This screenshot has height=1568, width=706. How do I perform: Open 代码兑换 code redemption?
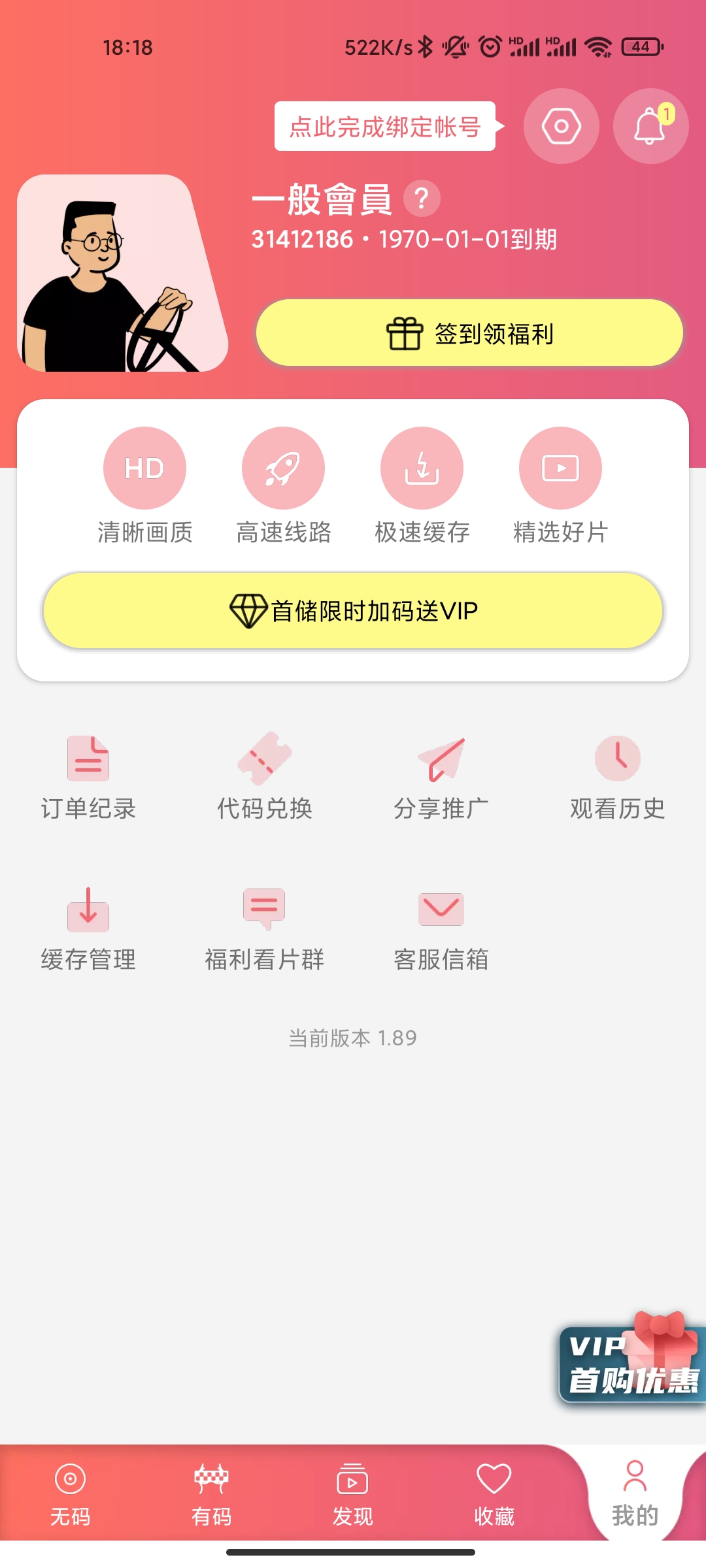coord(265,777)
